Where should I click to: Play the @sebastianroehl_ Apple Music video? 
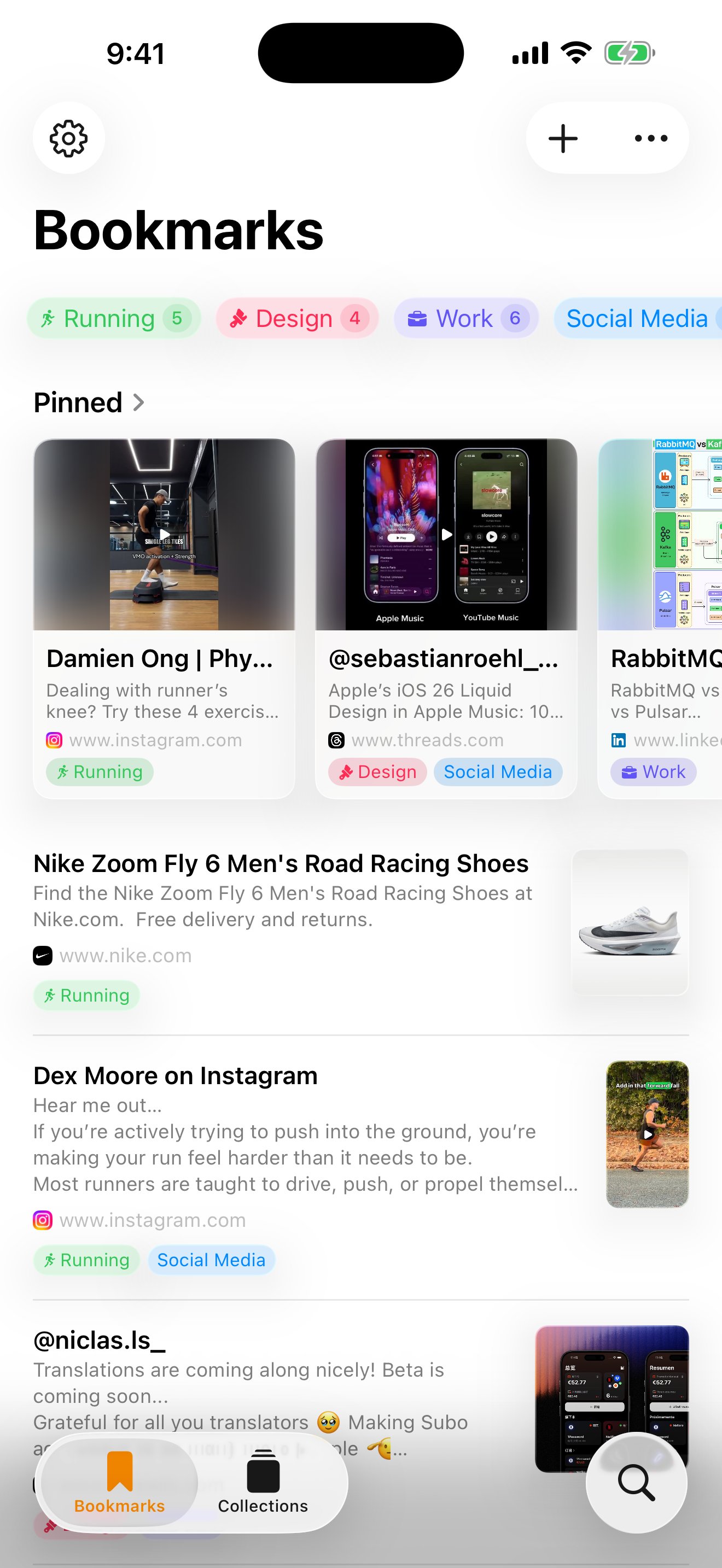pyautogui.click(x=446, y=535)
